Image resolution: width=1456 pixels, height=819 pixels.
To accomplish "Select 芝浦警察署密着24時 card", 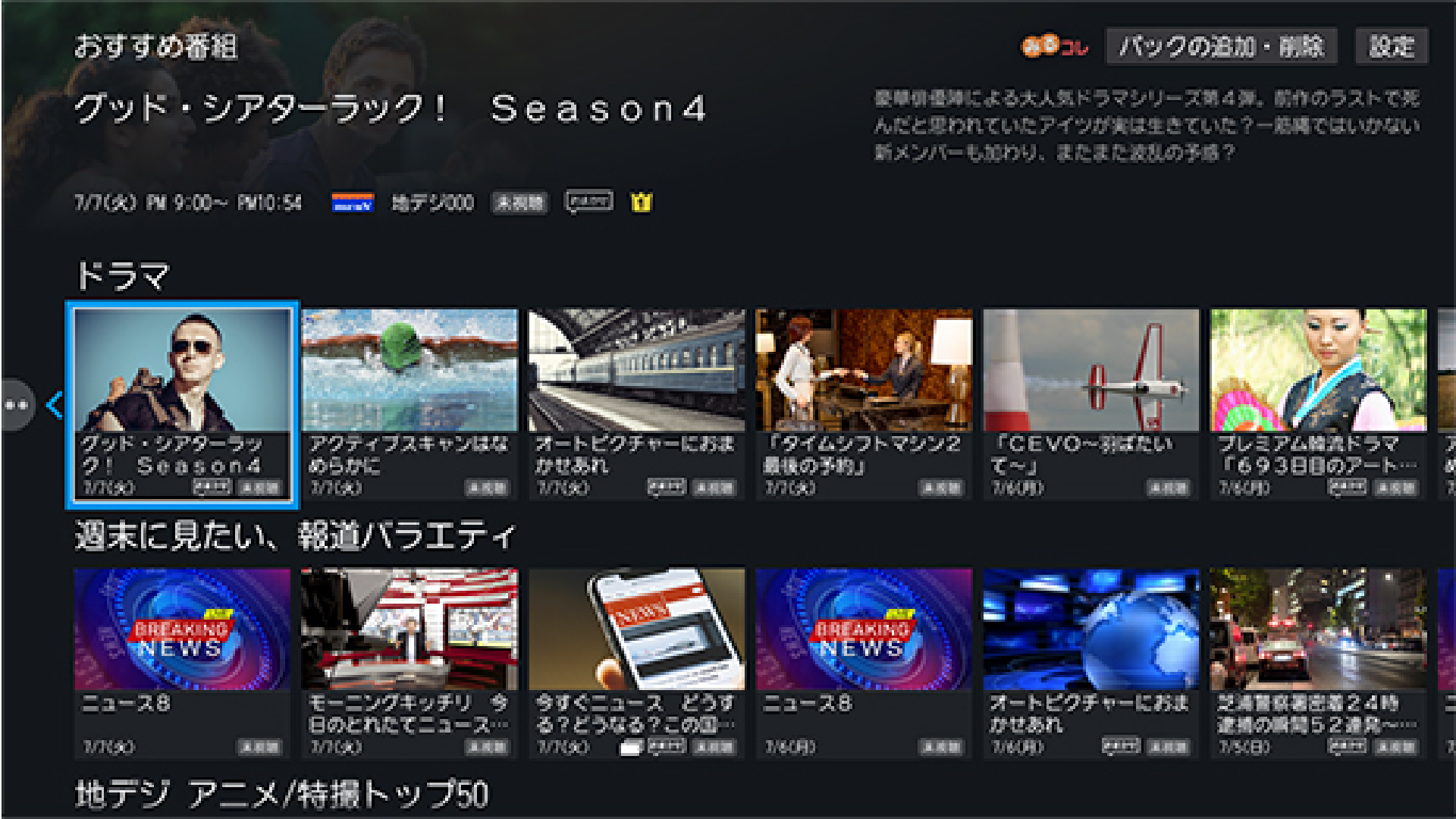I will click(1318, 663).
